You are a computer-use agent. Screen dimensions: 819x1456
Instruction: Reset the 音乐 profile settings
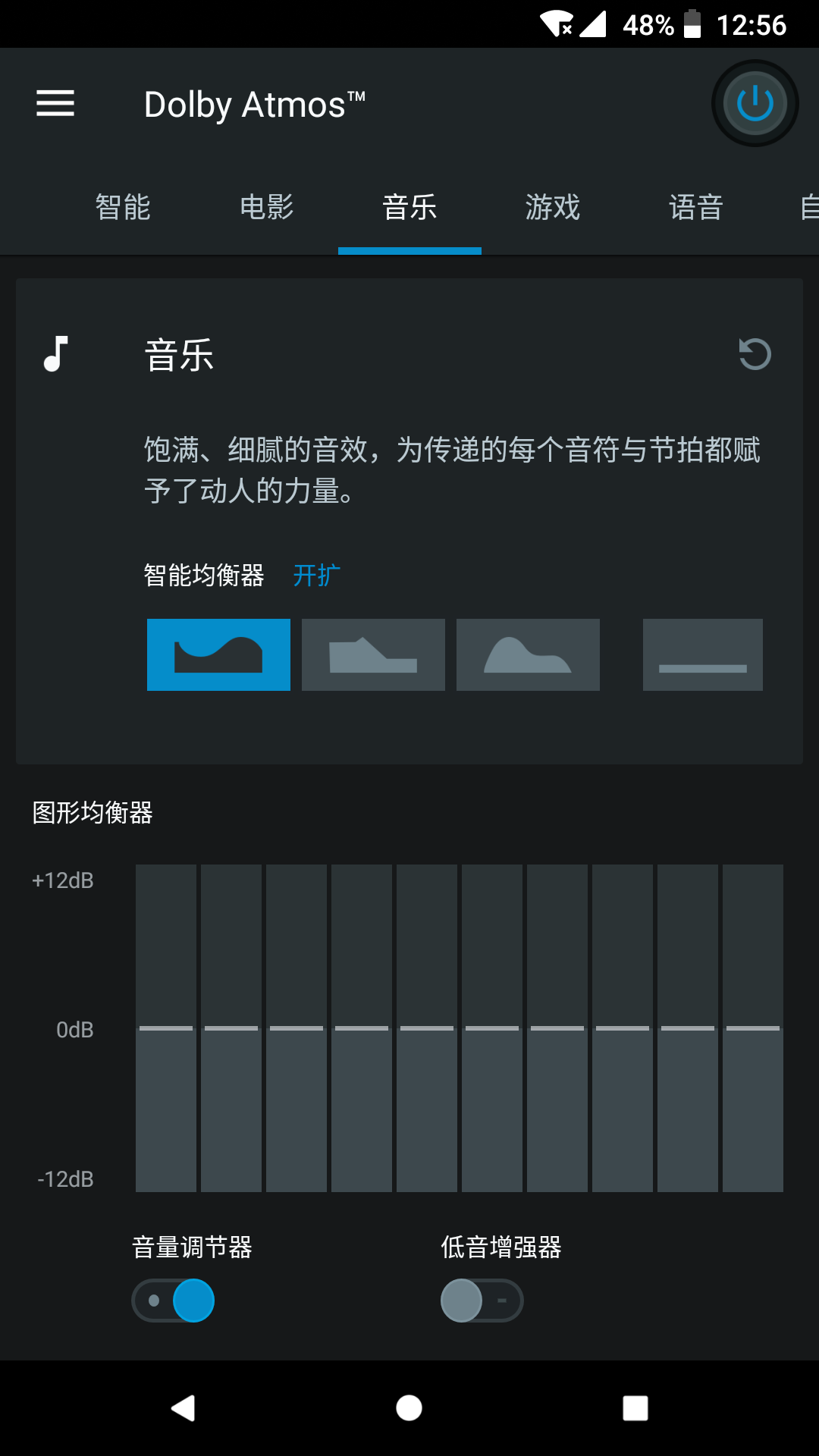tap(755, 354)
